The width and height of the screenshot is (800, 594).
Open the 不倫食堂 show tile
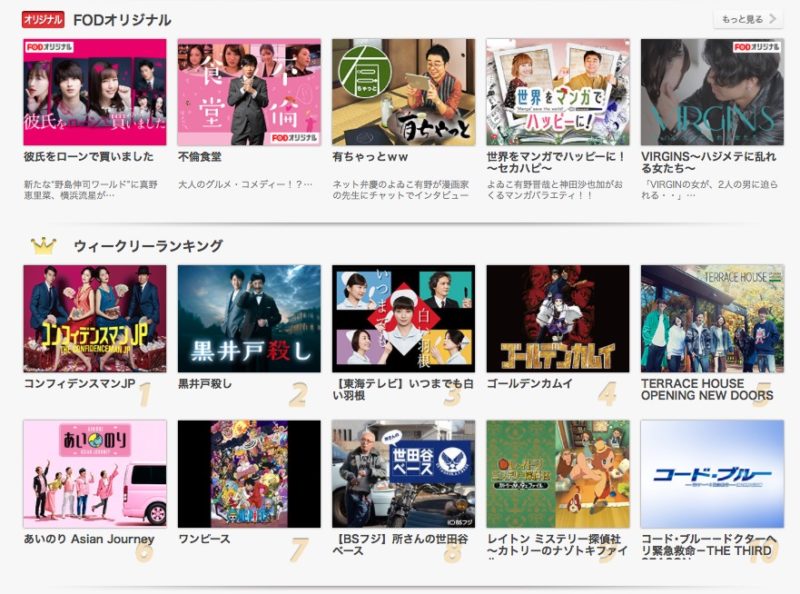249,92
